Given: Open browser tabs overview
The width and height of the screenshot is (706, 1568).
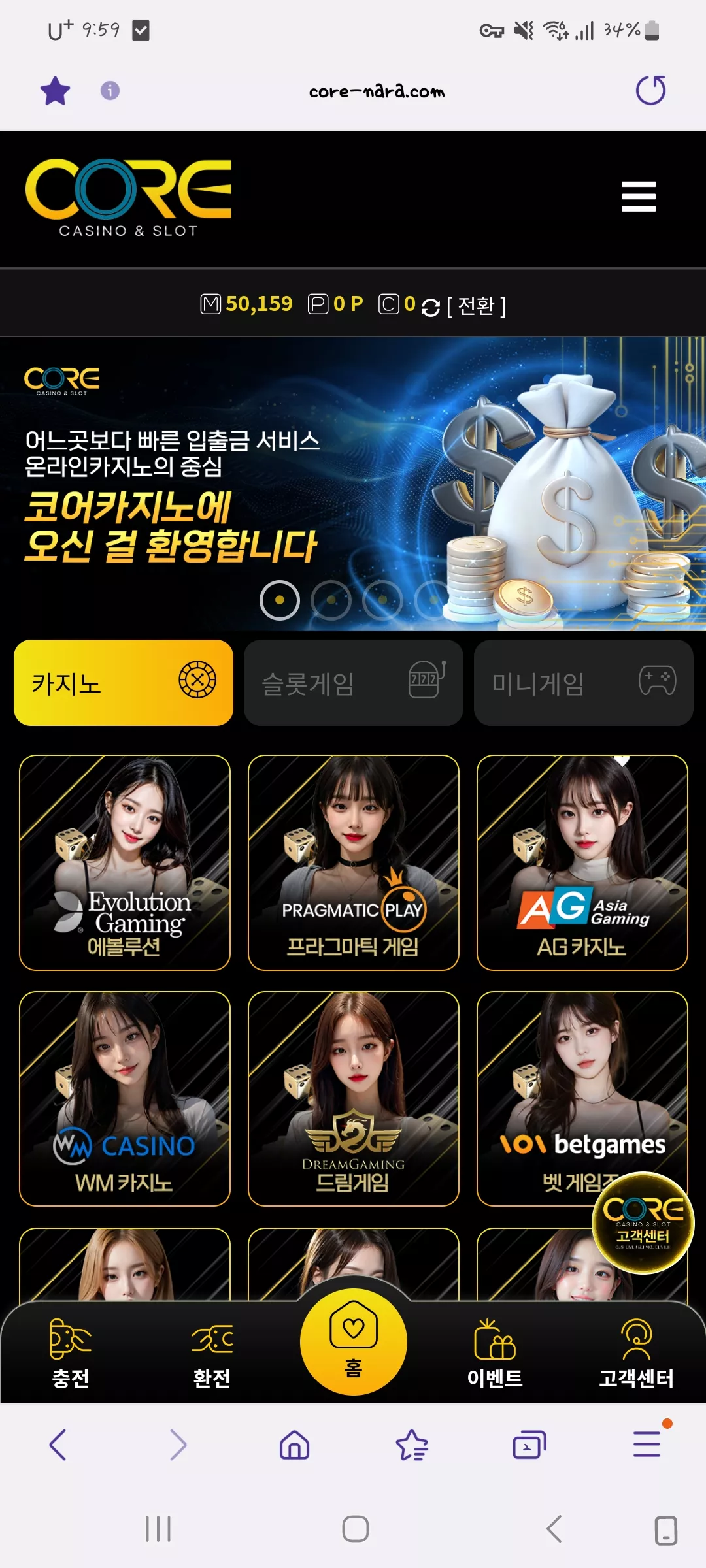Looking at the screenshot, I should coord(529,1445).
